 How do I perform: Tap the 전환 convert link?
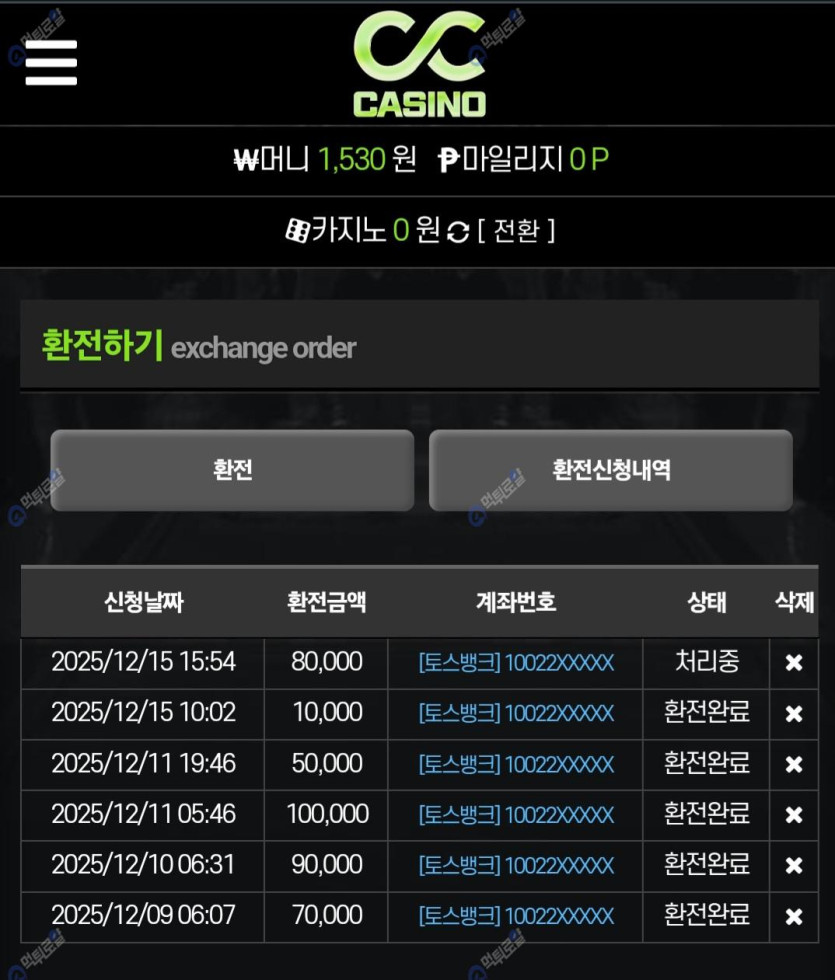516,231
